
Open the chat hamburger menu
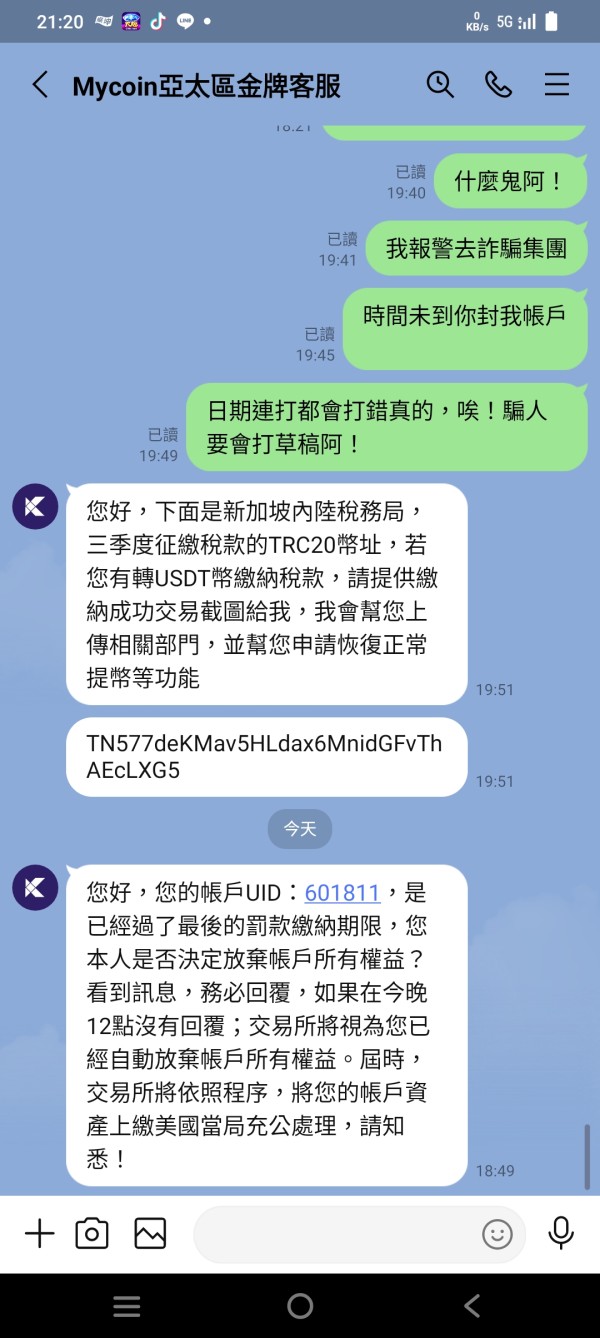click(557, 85)
